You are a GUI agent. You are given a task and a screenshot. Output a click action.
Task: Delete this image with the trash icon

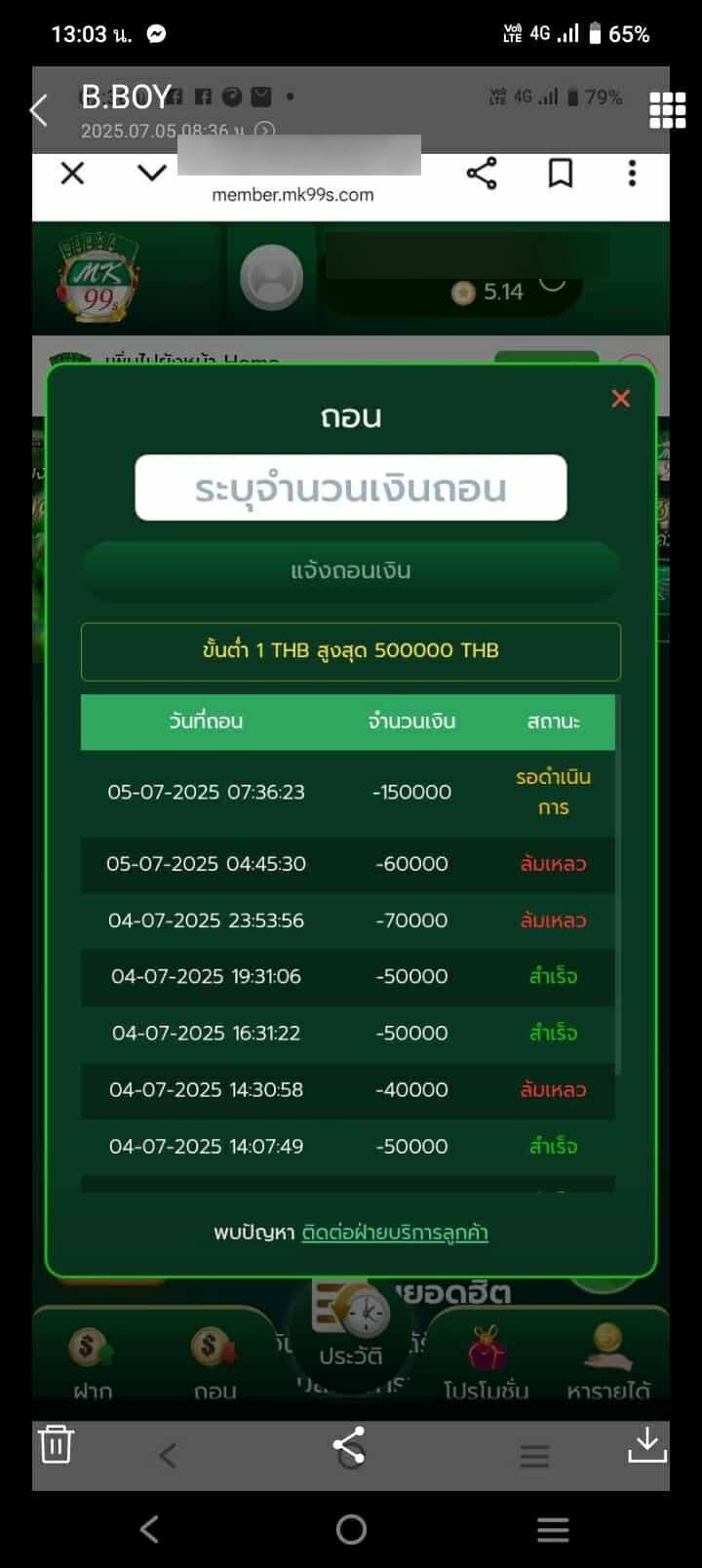[x=56, y=1444]
